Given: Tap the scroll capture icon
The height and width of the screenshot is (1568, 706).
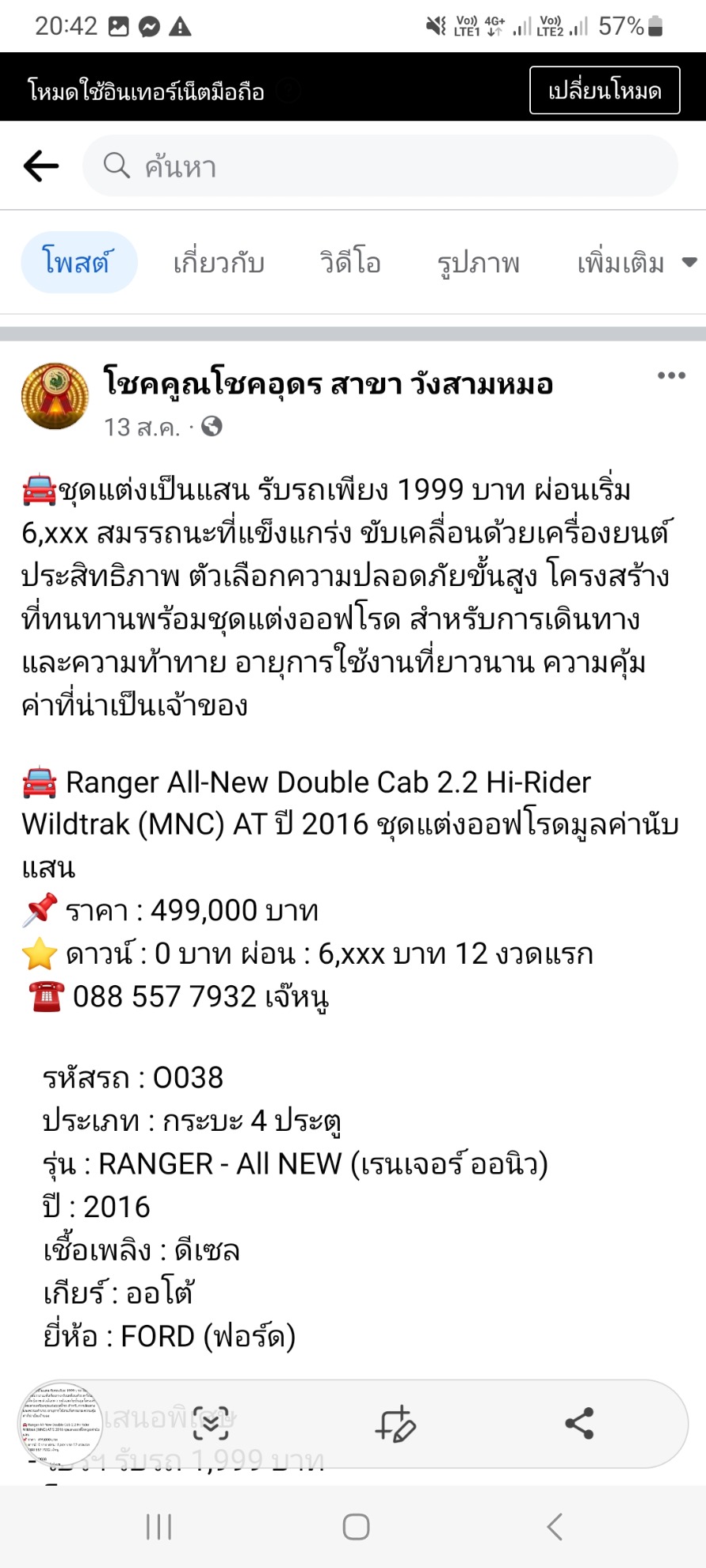Looking at the screenshot, I should [x=211, y=1424].
